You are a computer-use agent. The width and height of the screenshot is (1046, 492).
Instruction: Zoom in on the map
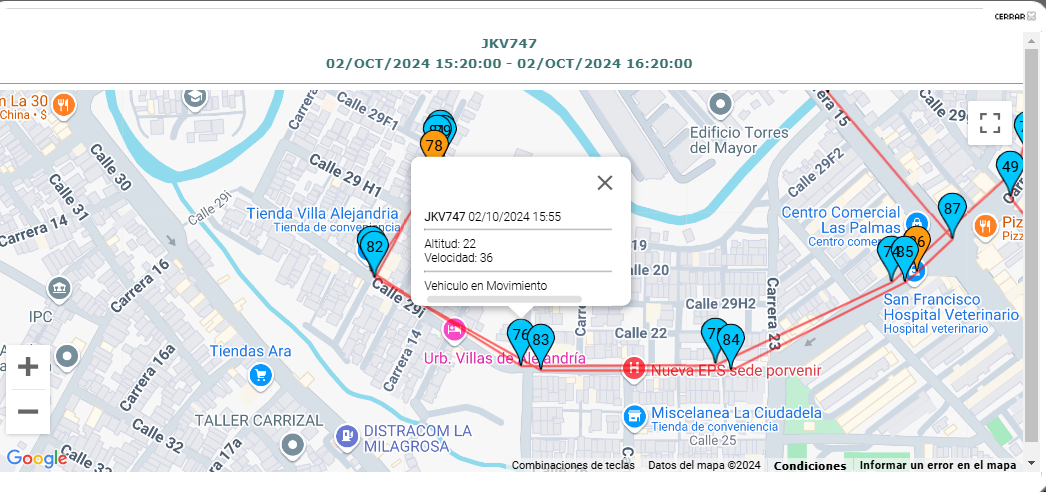pos(28,367)
